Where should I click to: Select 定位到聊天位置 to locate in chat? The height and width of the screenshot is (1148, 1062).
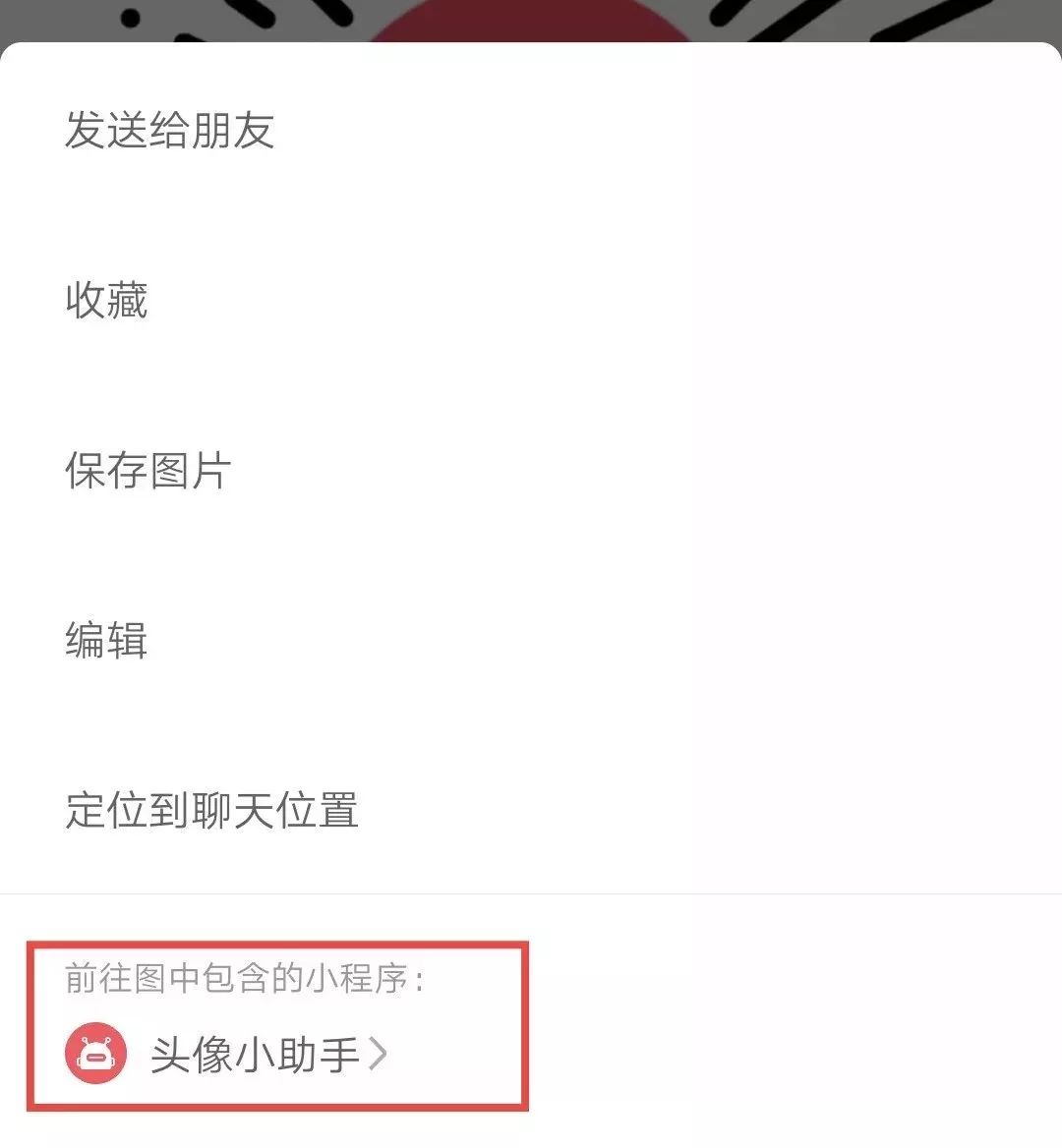point(211,811)
